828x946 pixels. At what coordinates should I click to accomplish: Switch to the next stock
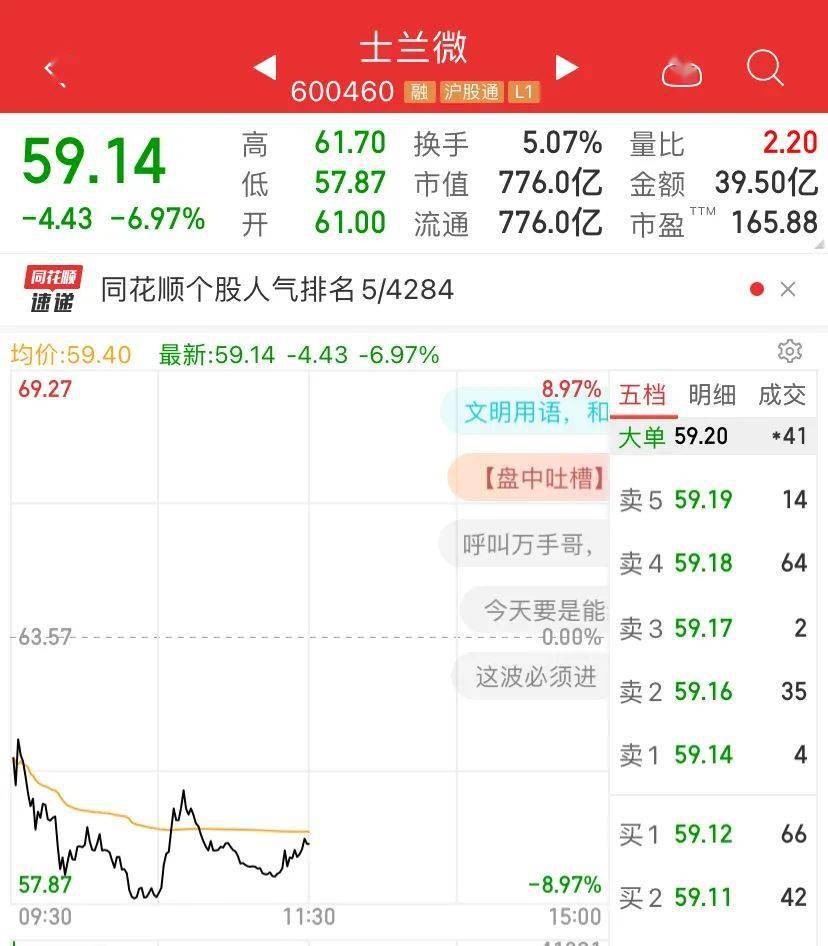566,68
